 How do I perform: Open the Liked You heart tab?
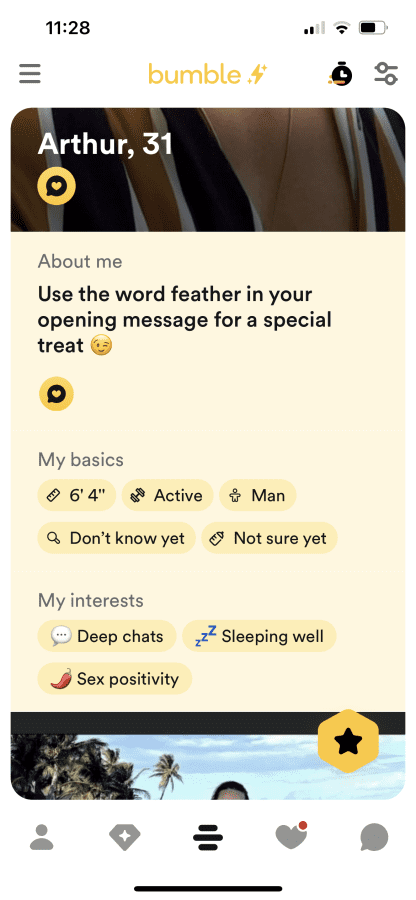(x=291, y=836)
